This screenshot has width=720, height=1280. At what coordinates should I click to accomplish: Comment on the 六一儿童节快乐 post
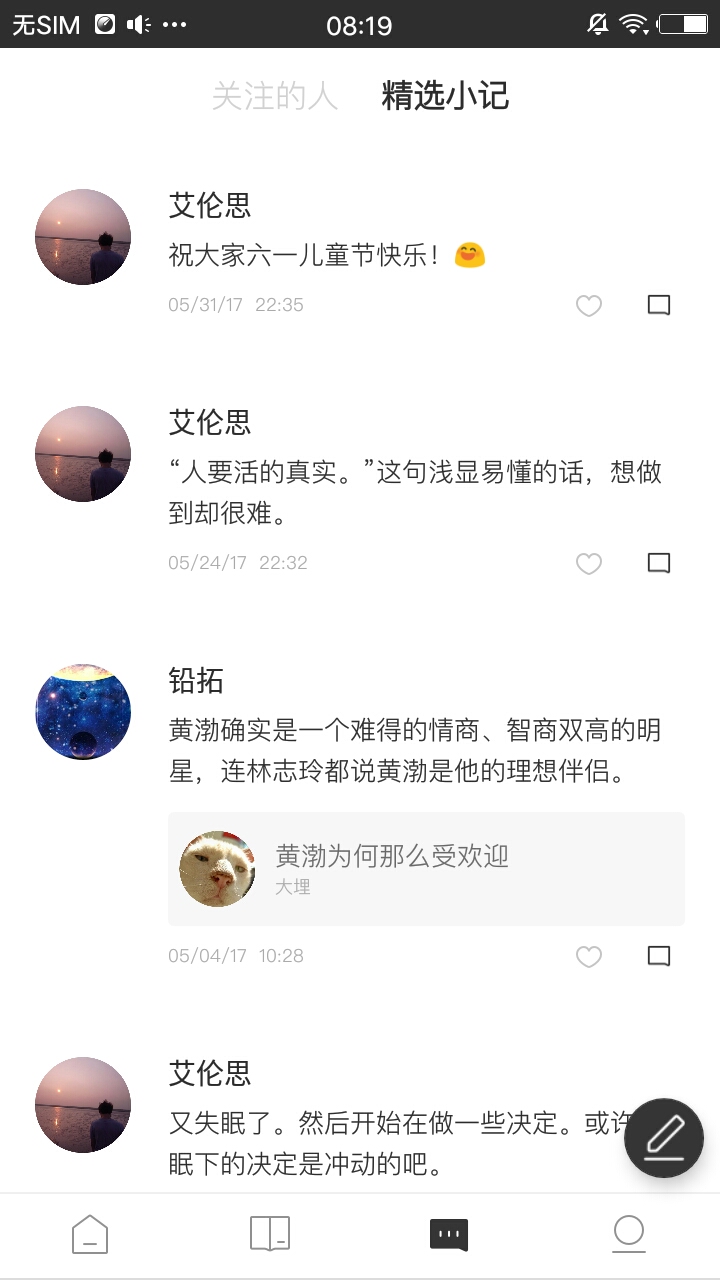click(x=658, y=306)
